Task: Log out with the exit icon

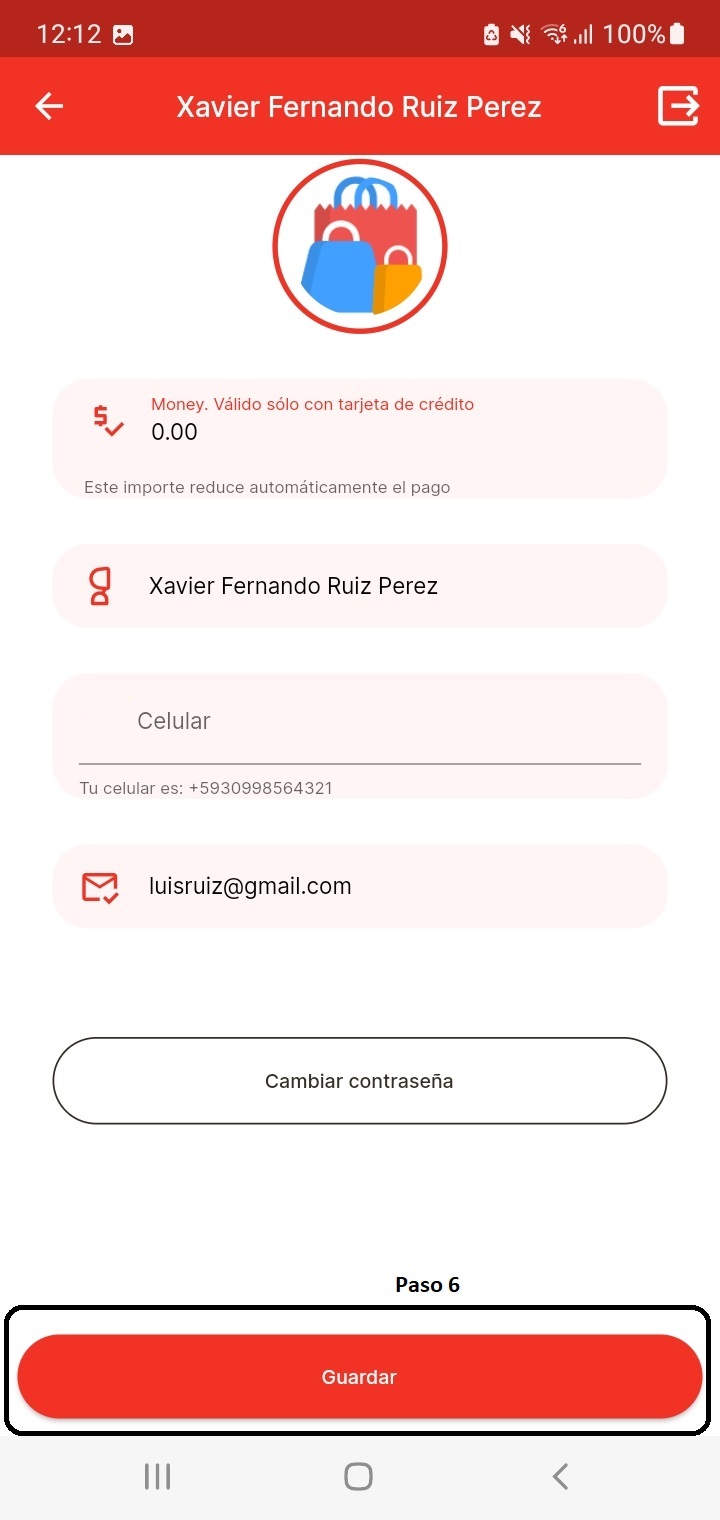Action: click(x=677, y=106)
